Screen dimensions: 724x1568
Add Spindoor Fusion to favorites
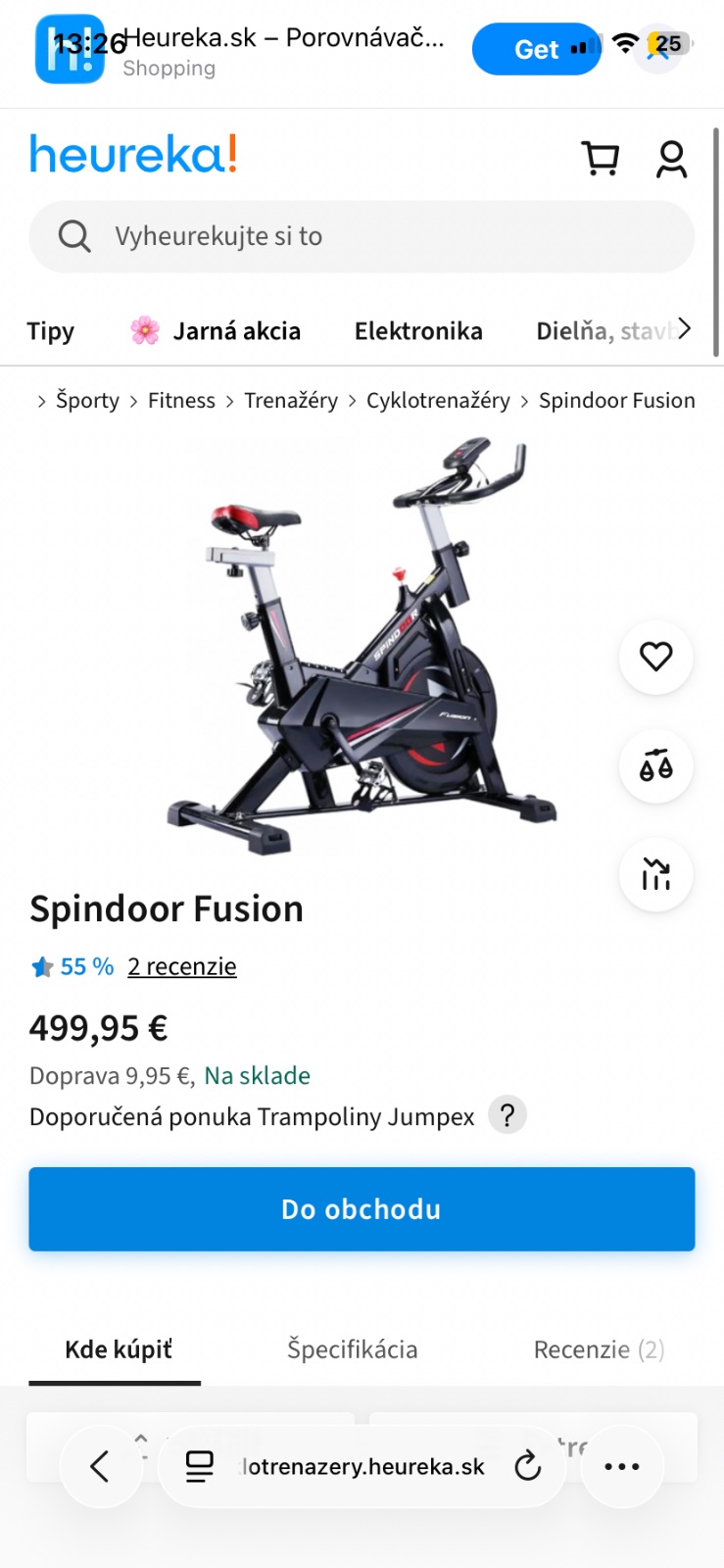pyautogui.click(x=655, y=657)
